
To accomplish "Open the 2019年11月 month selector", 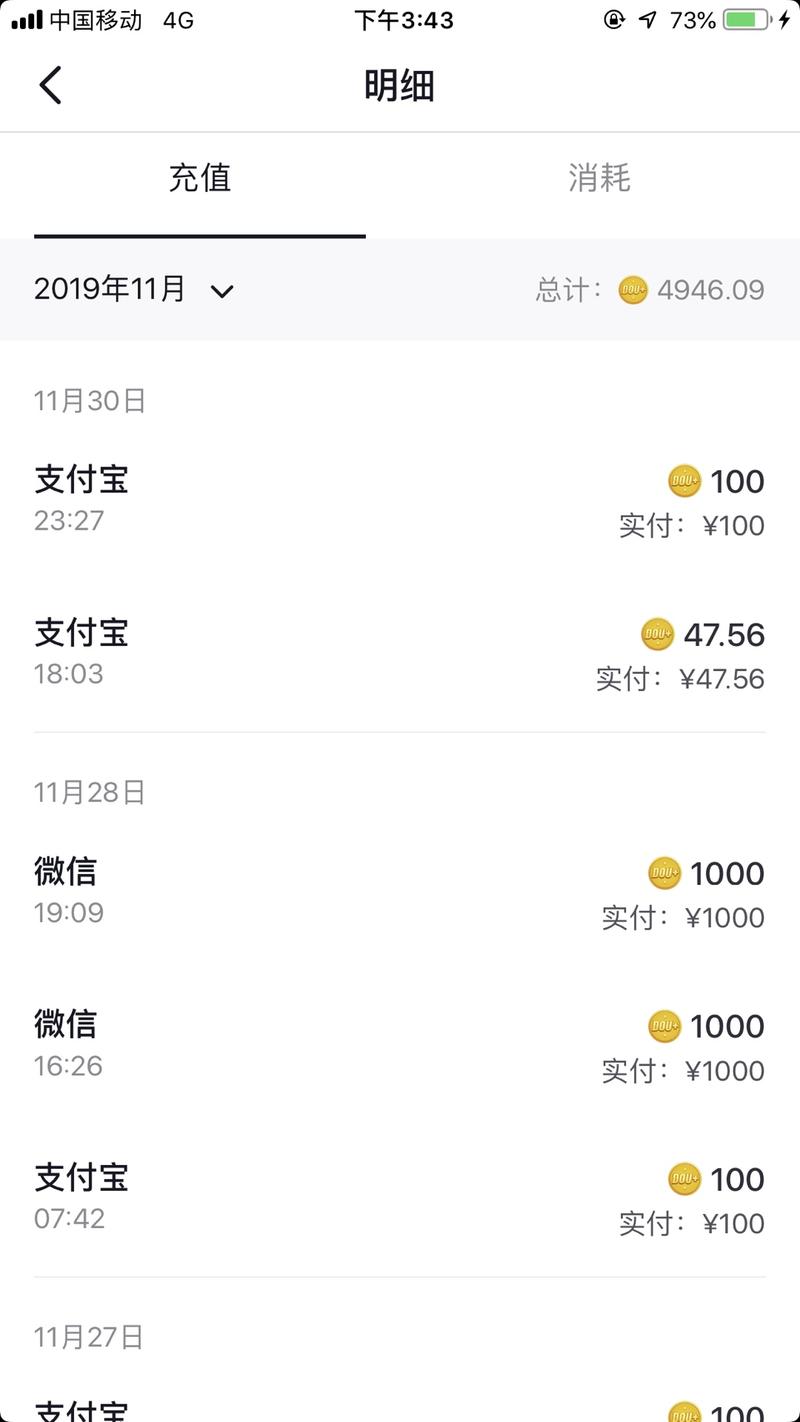I will (110, 290).
